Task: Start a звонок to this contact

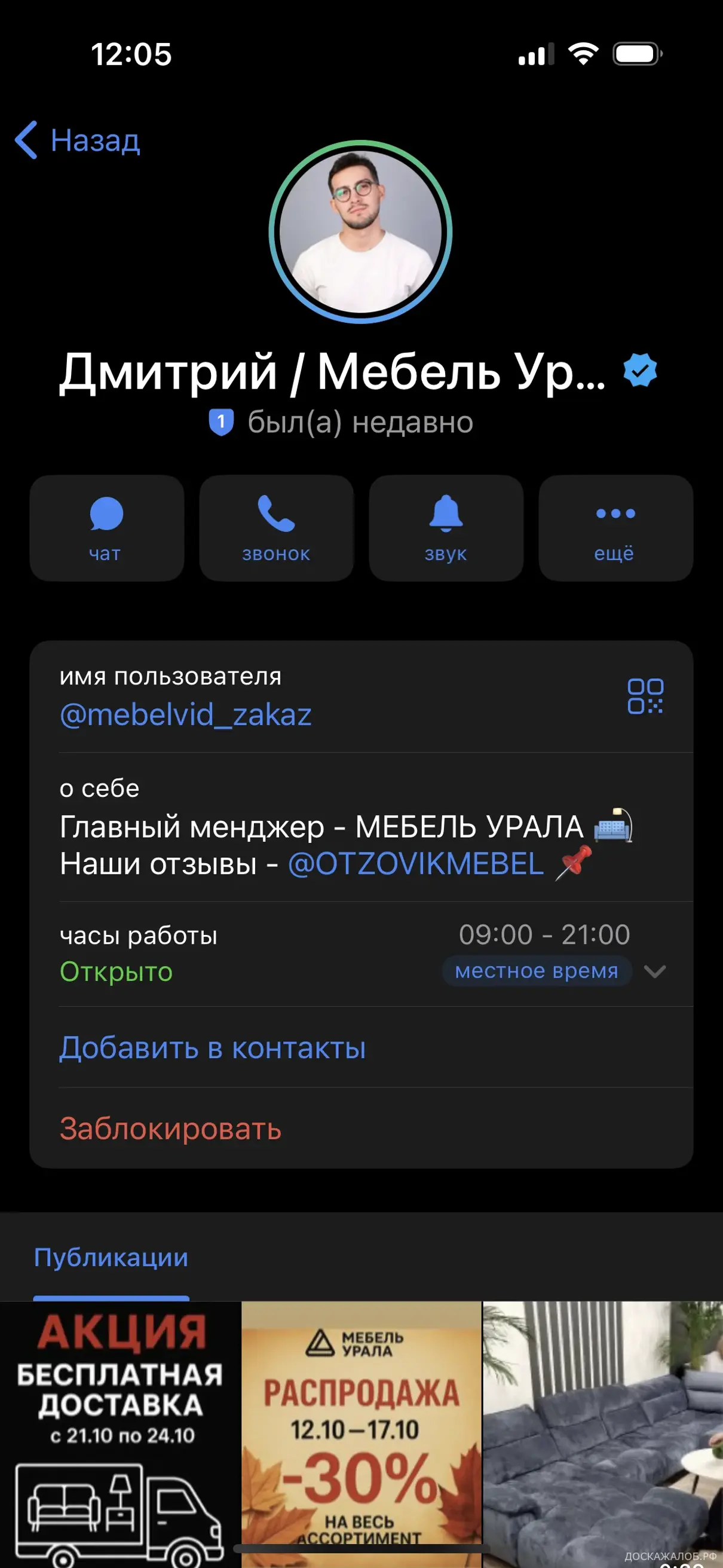Action: coord(276,528)
